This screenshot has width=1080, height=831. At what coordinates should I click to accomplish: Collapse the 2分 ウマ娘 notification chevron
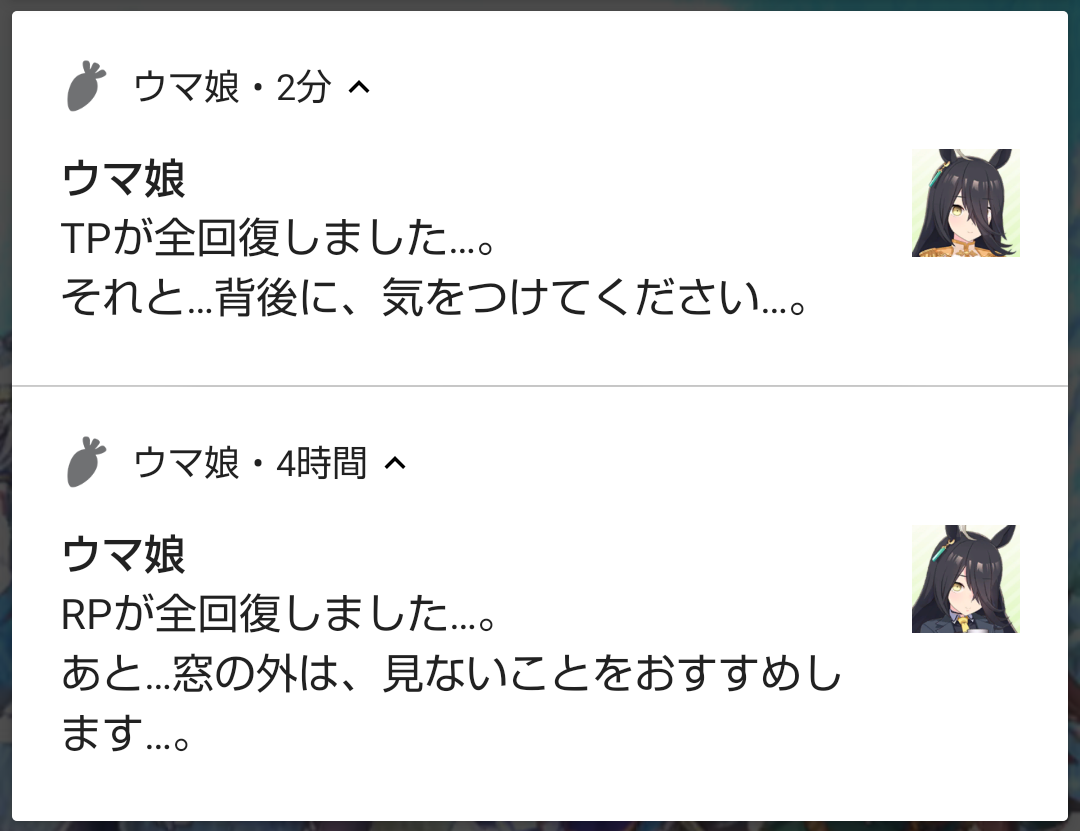pyautogui.click(x=359, y=89)
